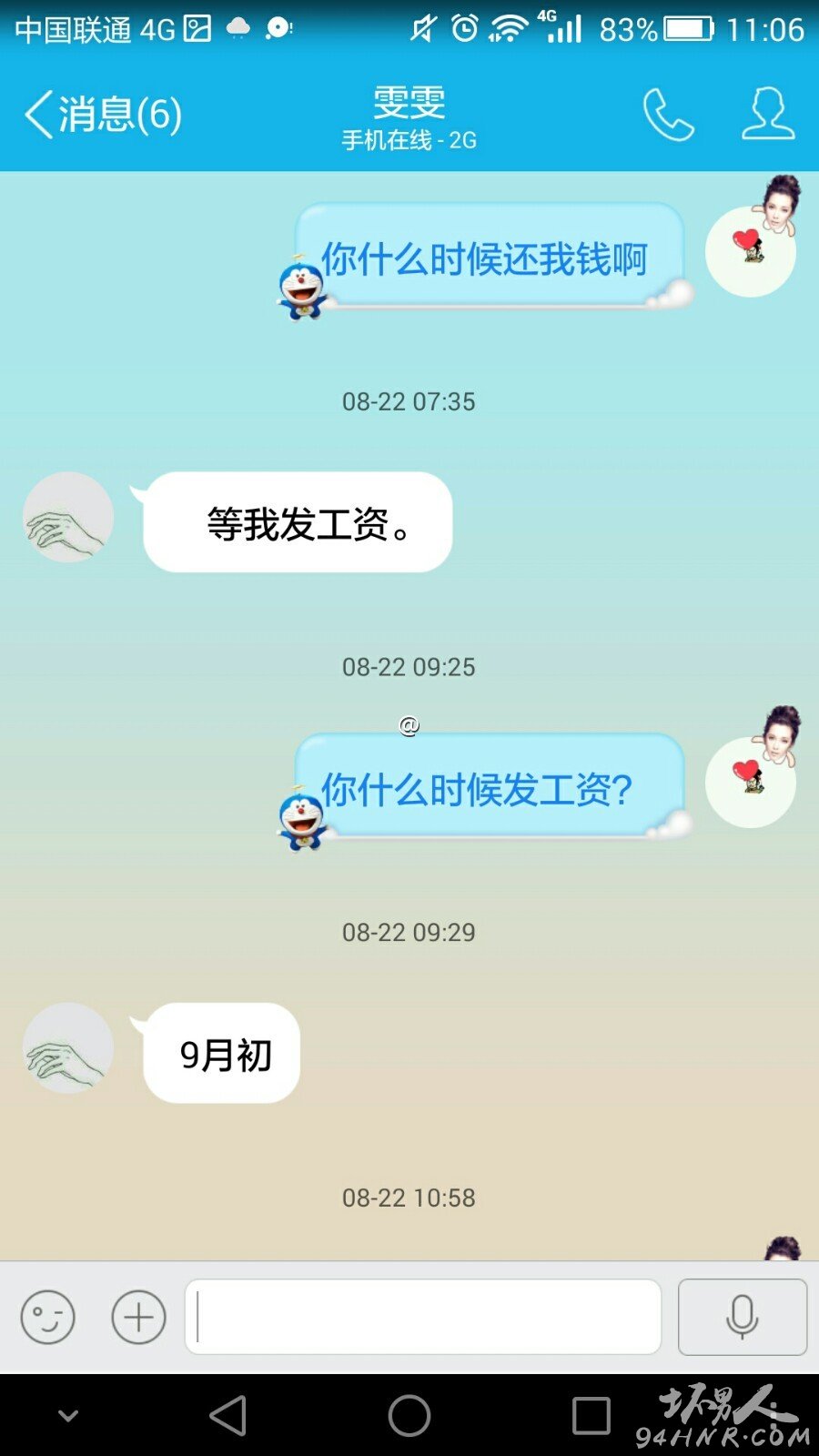The height and width of the screenshot is (1456, 819).
Task: Start a voice call with 雯雯
Action: coord(668,115)
